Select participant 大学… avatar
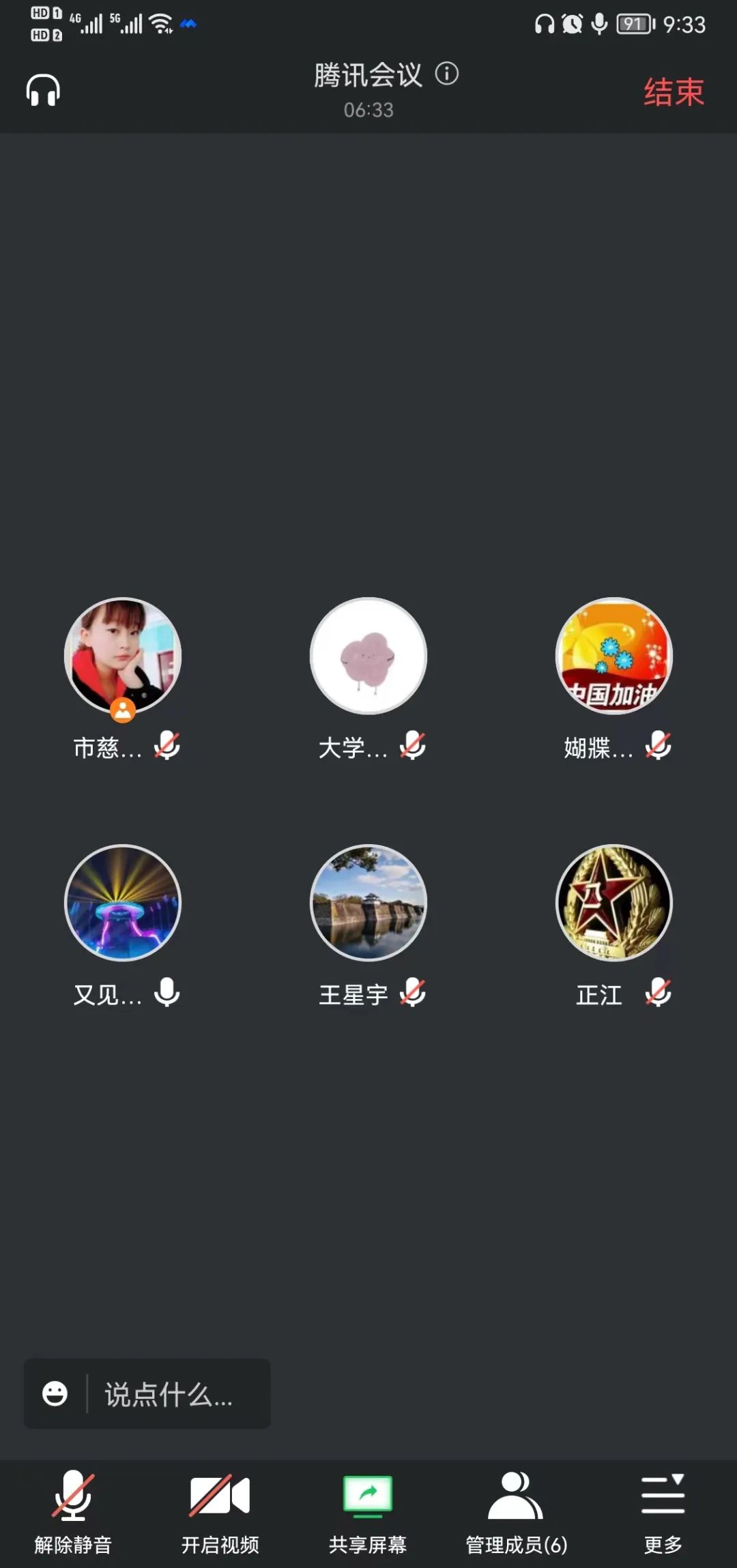737x1568 pixels. (x=369, y=656)
